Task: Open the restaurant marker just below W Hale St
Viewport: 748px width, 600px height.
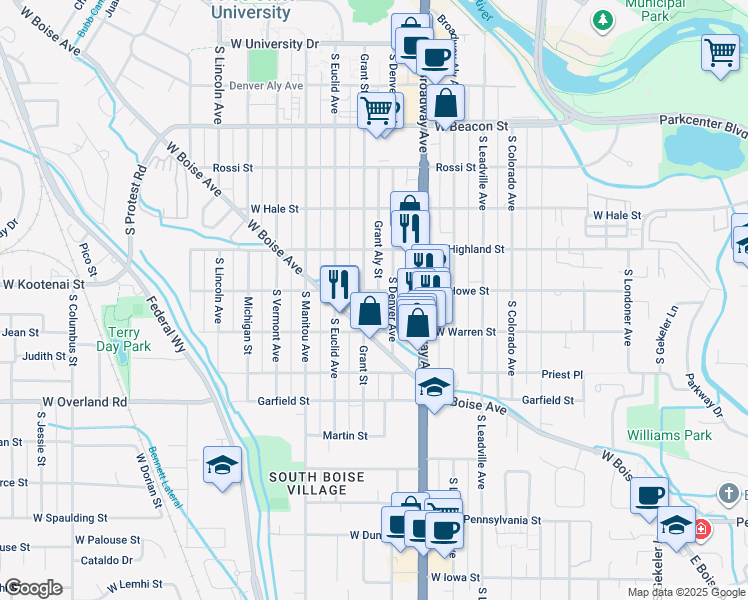Action: tap(410, 229)
